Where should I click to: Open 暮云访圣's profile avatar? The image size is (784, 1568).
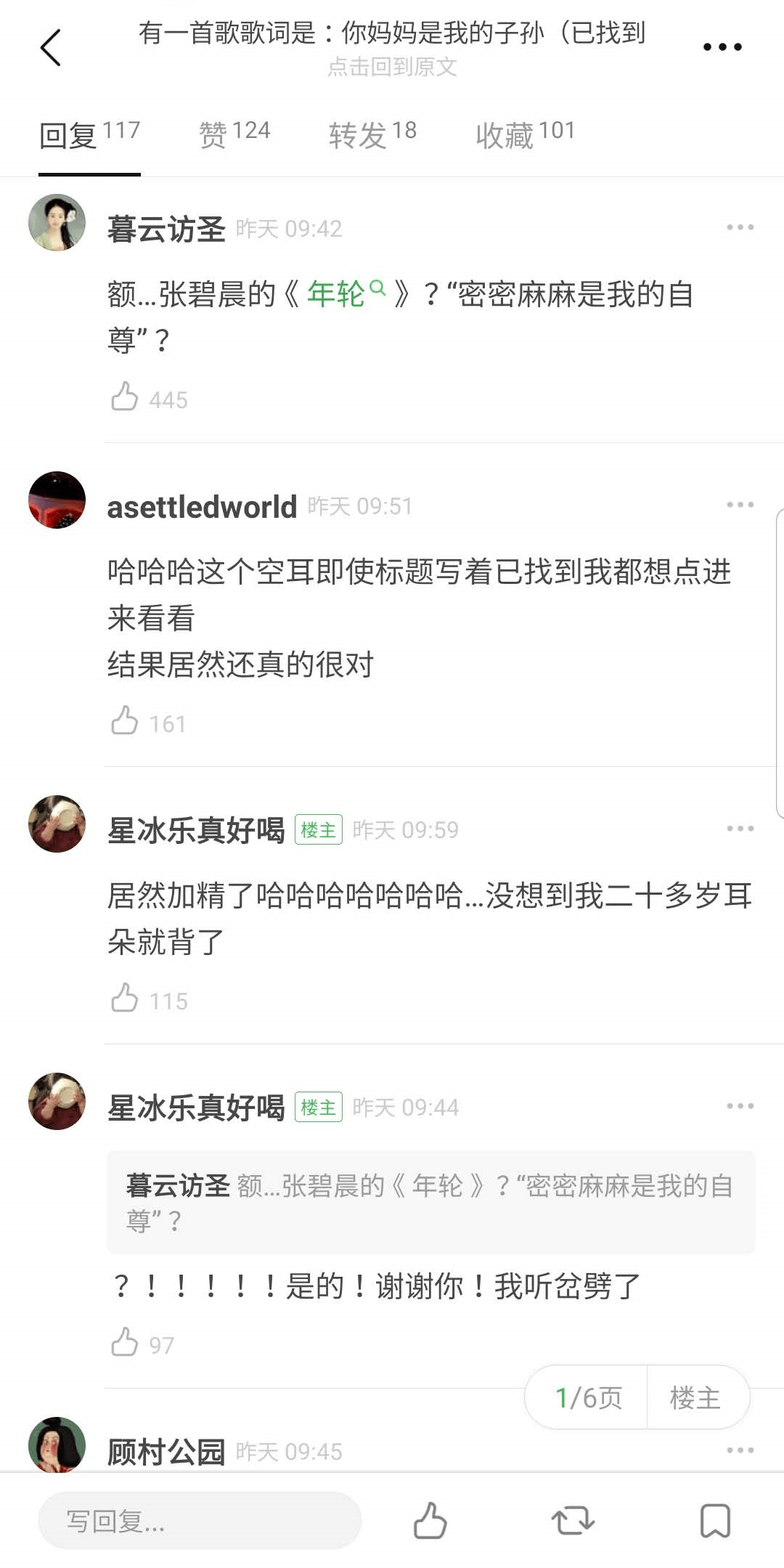(57, 222)
